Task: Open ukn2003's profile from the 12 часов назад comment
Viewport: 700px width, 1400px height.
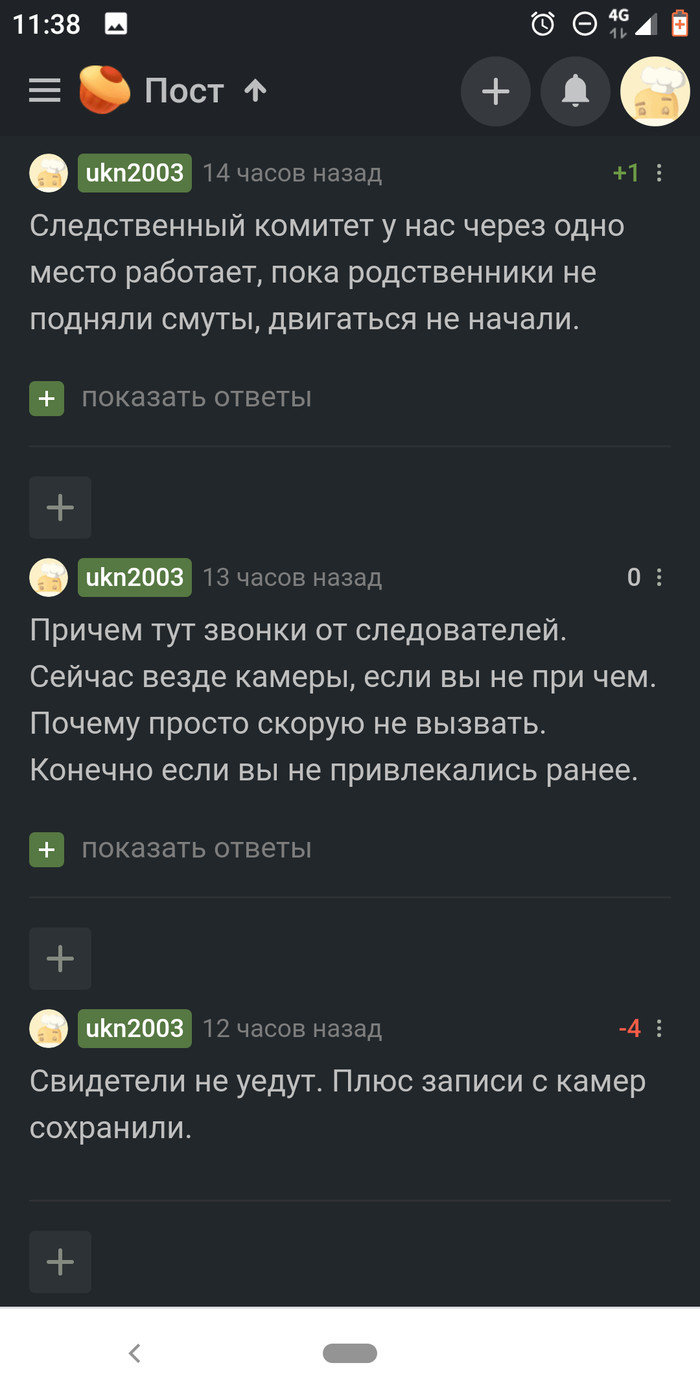Action: coord(135,1028)
